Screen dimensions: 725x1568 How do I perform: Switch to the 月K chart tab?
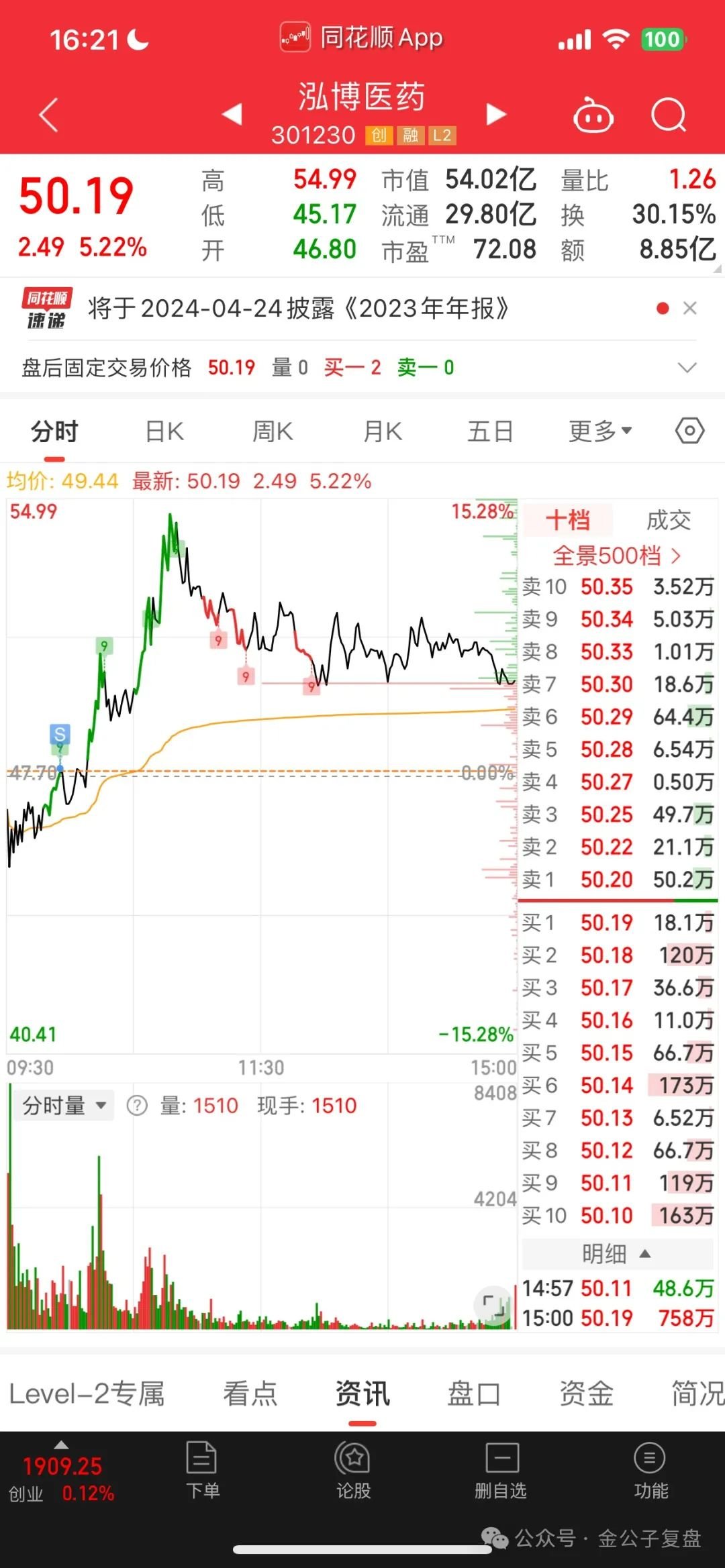pos(383,431)
